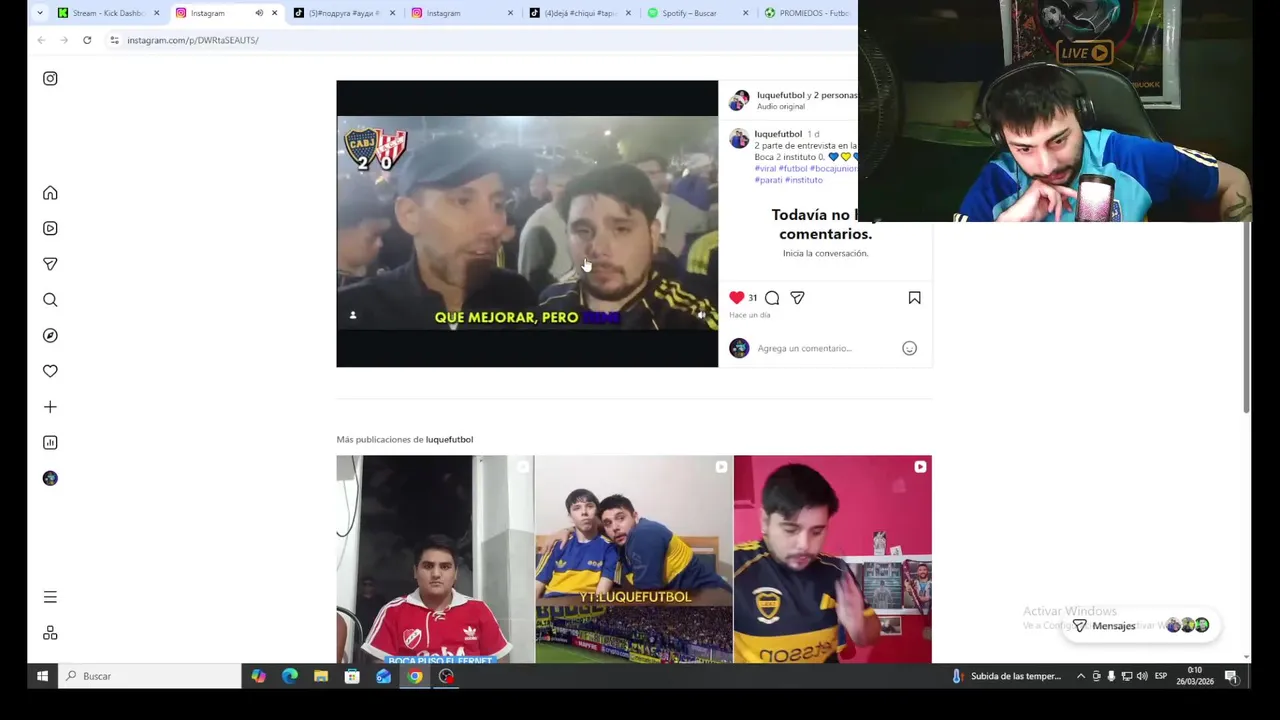Open the red jersey reel thumbnail
Screen dimensions: 1280x720
coord(435,558)
